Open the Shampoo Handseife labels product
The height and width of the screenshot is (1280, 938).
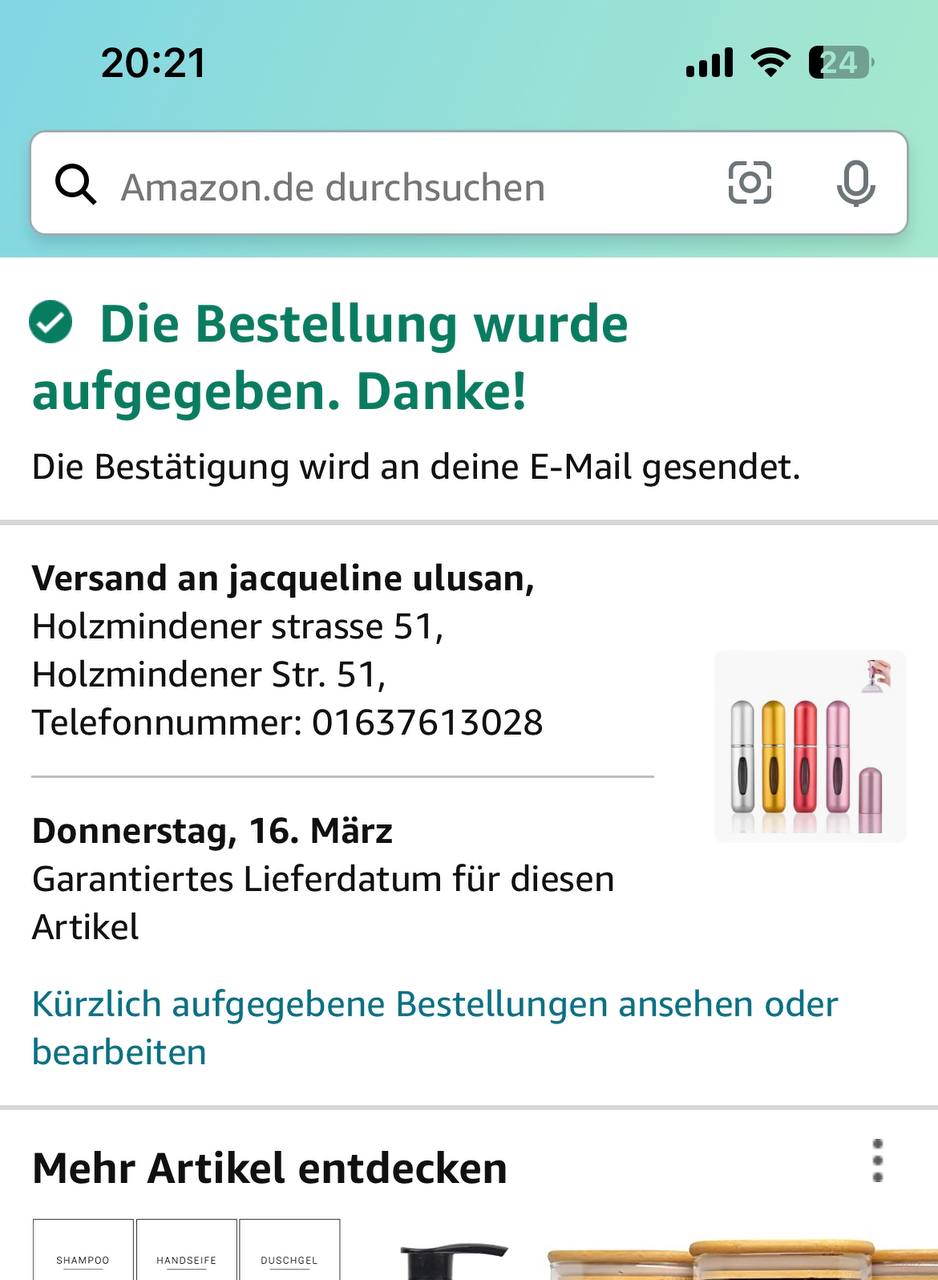186,1252
